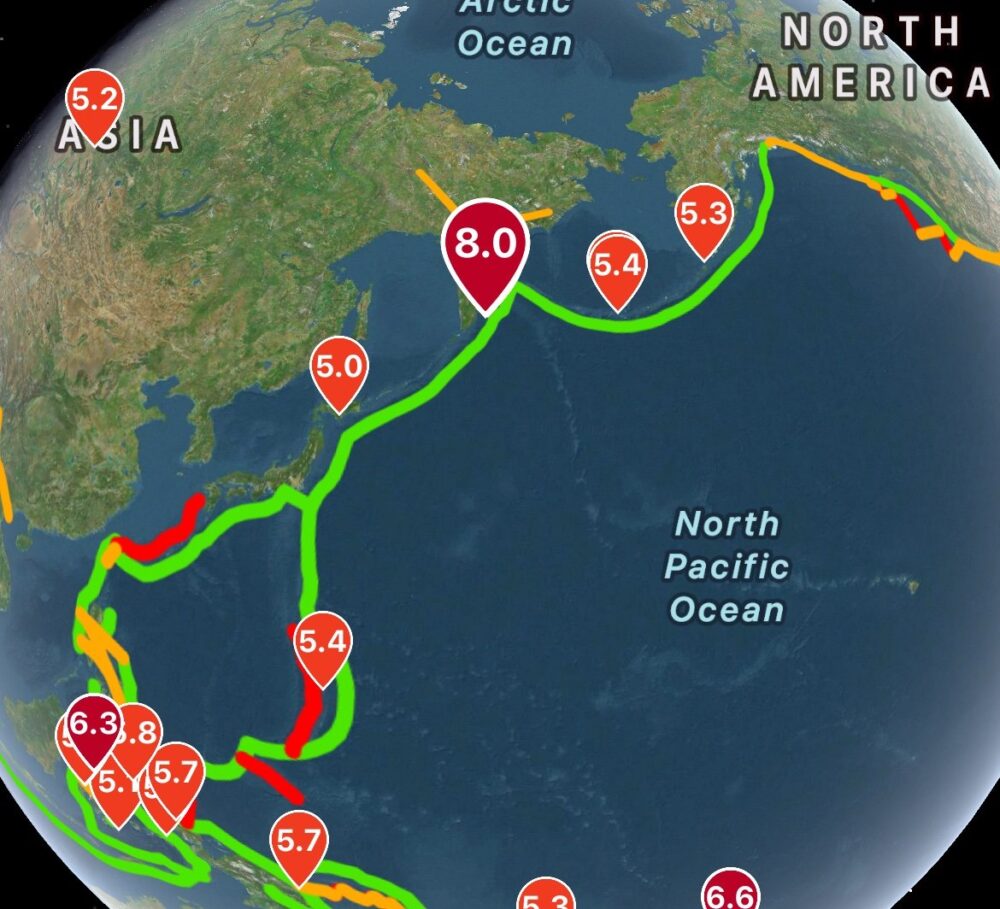
Task: Open the 5.4 pin along the Aleutian arc
Action: 617,265
